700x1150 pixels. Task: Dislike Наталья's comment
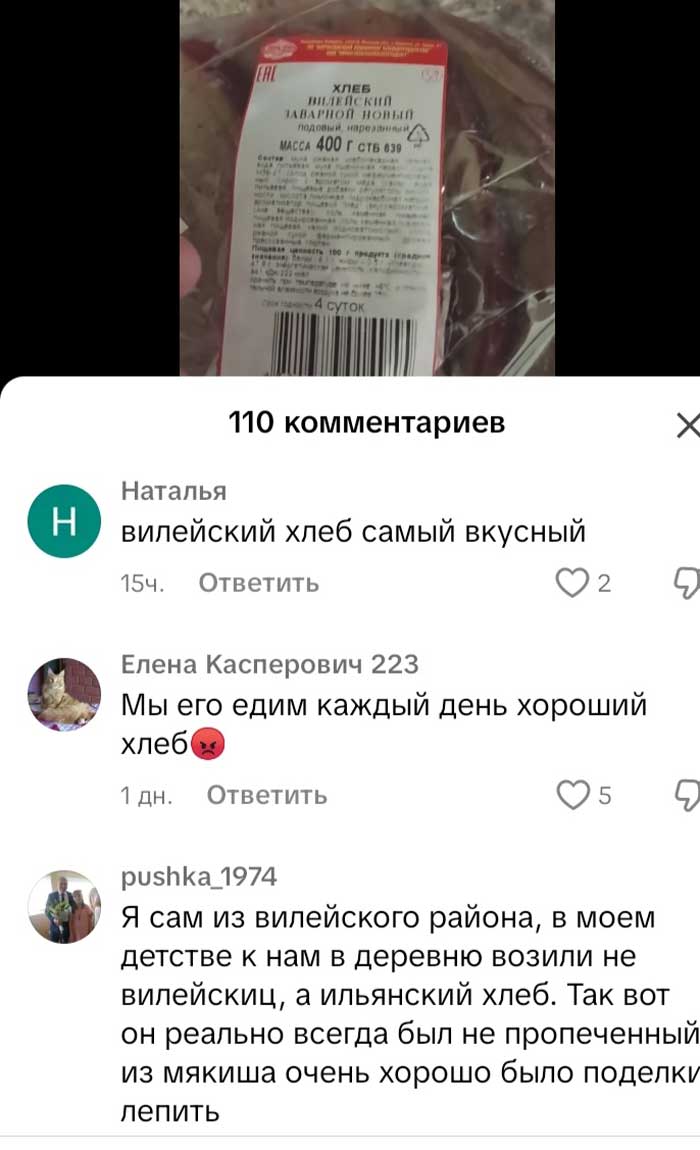pos(687,583)
